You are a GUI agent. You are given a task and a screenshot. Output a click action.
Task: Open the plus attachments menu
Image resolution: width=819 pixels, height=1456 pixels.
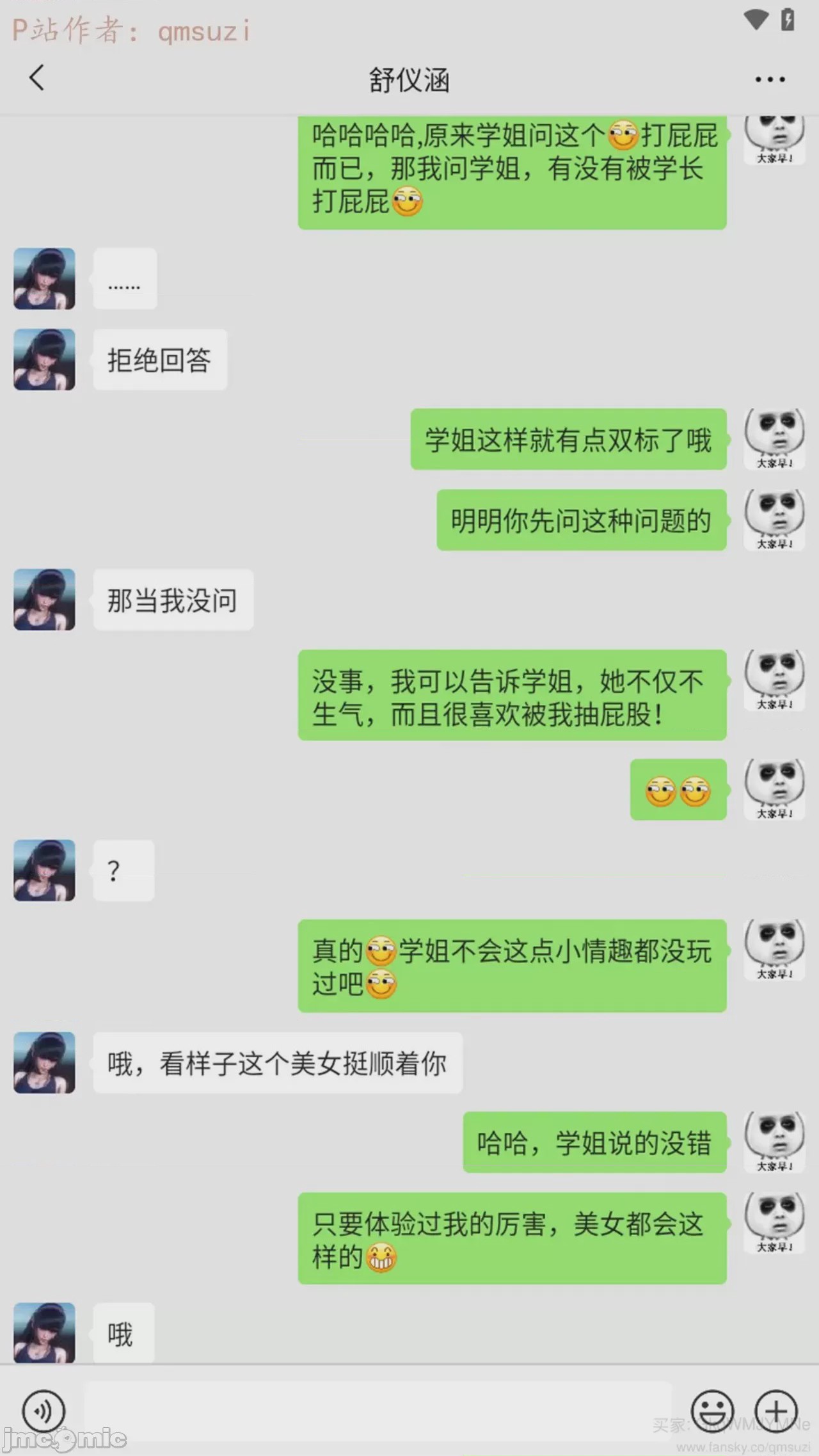click(776, 1411)
